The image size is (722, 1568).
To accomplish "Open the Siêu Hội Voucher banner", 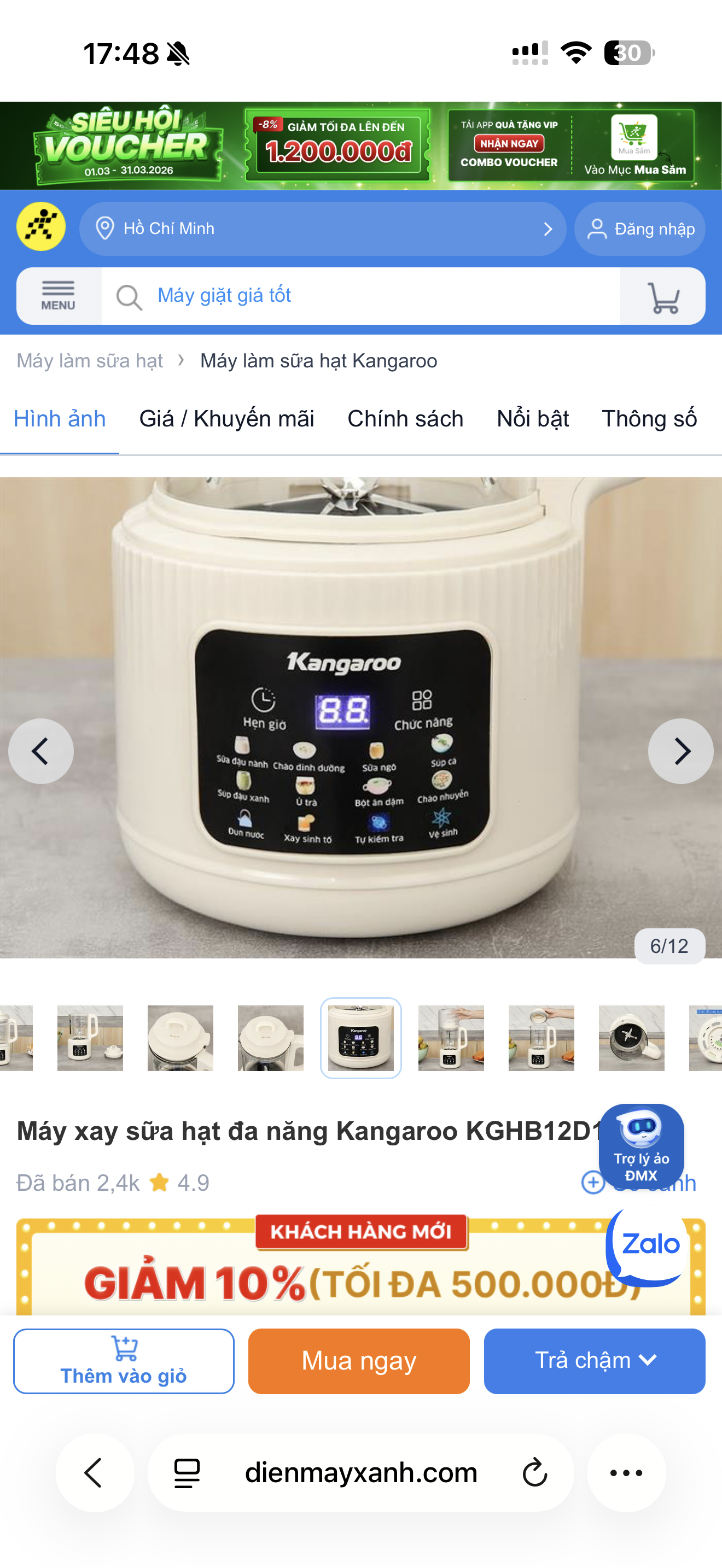I will (x=360, y=146).
